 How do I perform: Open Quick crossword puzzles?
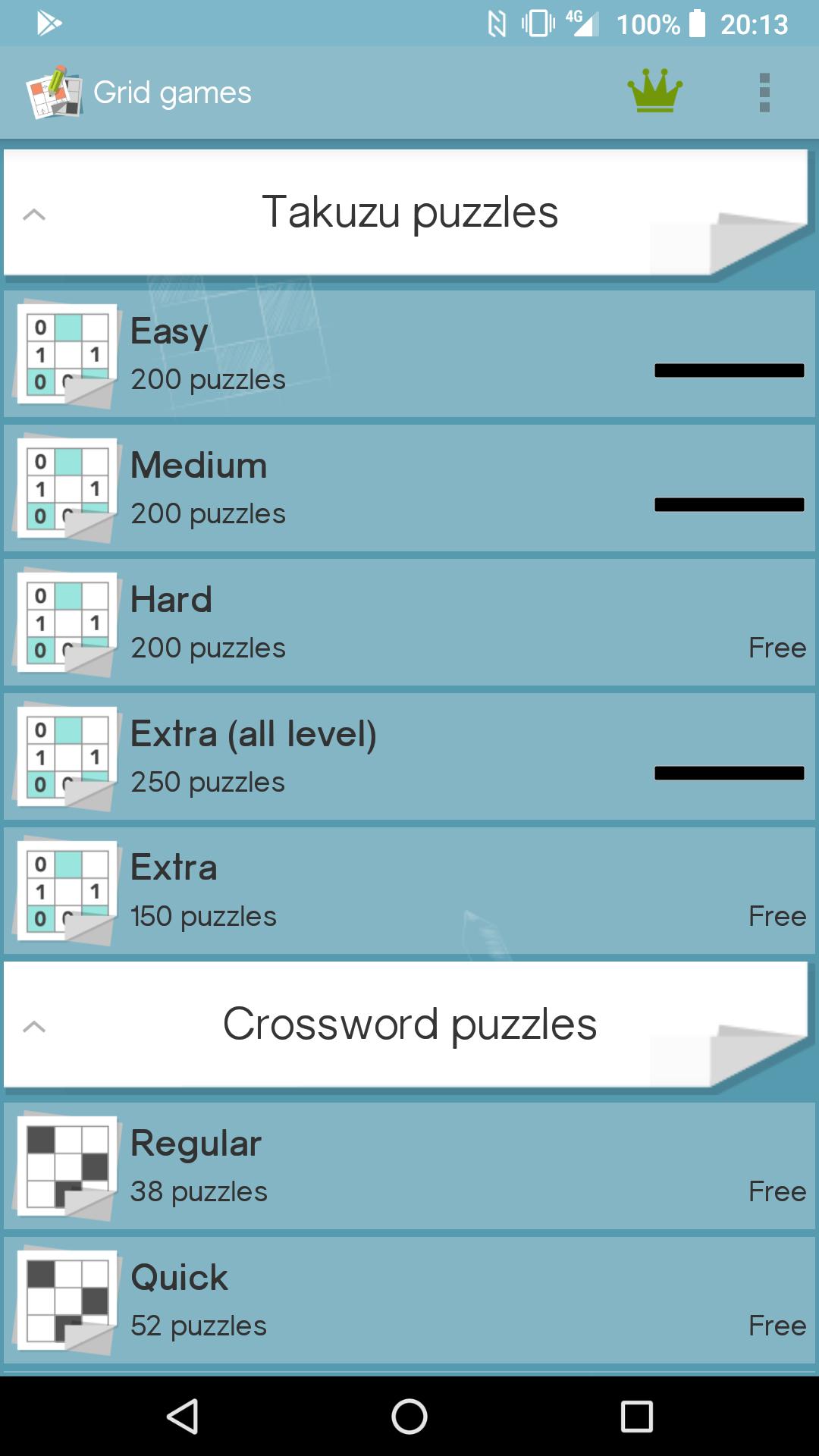pyautogui.click(x=409, y=1300)
